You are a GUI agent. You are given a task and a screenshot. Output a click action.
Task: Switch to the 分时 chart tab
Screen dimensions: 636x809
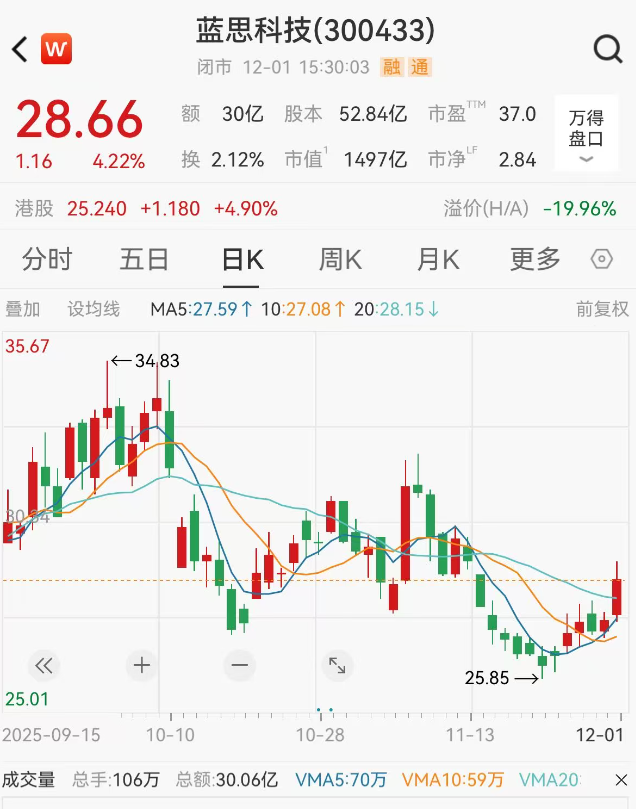(47, 260)
